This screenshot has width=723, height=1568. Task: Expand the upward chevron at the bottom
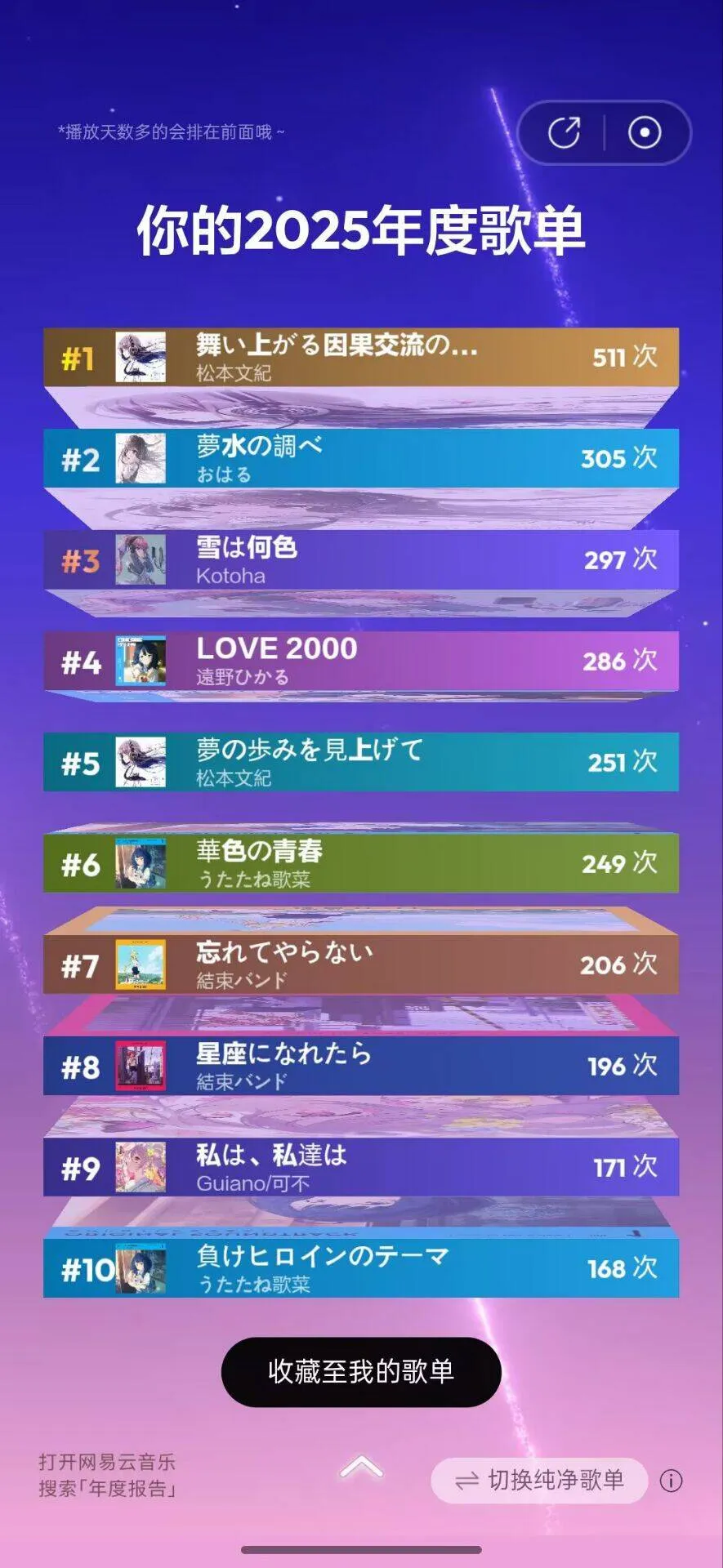click(360, 1468)
